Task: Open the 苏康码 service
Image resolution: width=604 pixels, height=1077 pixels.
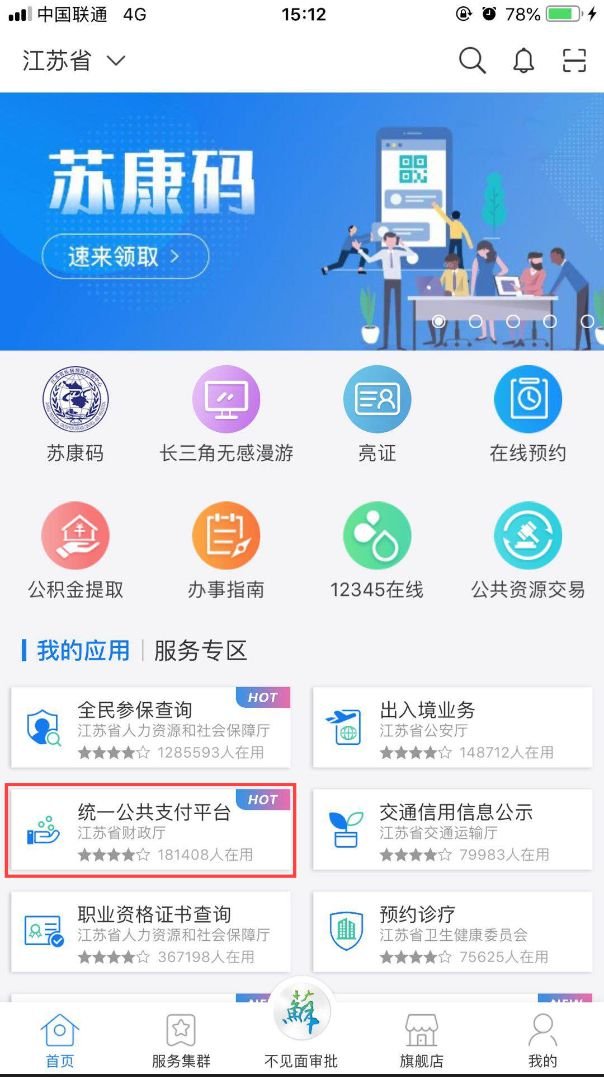Action: pyautogui.click(x=75, y=414)
